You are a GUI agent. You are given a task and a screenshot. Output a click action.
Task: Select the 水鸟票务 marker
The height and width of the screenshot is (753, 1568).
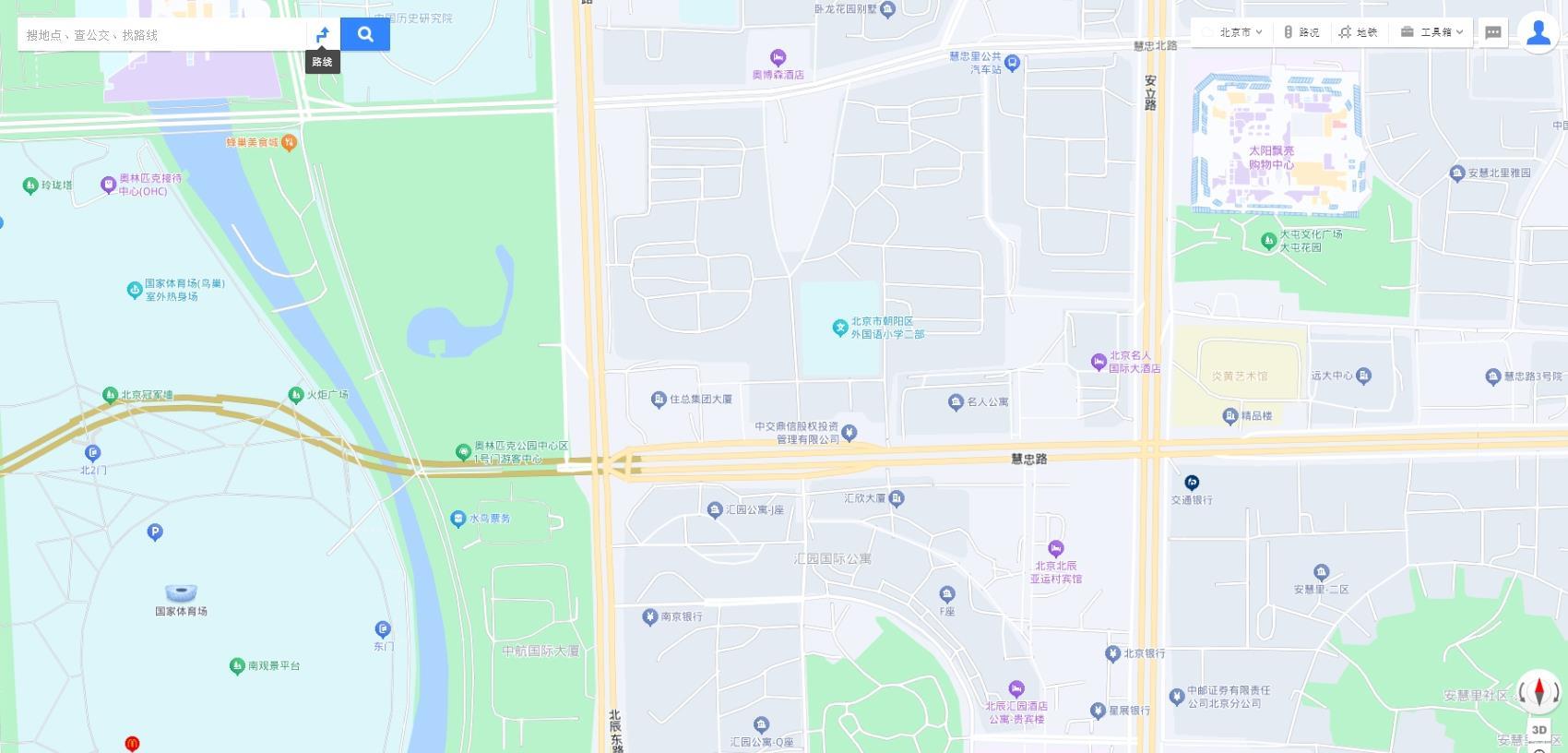[x=458, y=519]
